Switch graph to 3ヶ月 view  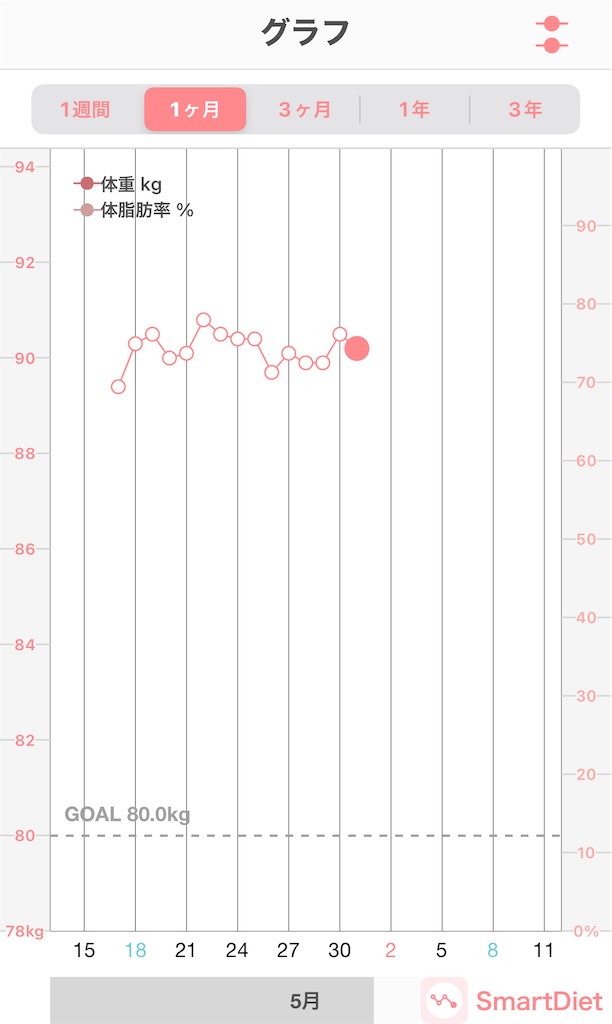[x=304, y=109]
